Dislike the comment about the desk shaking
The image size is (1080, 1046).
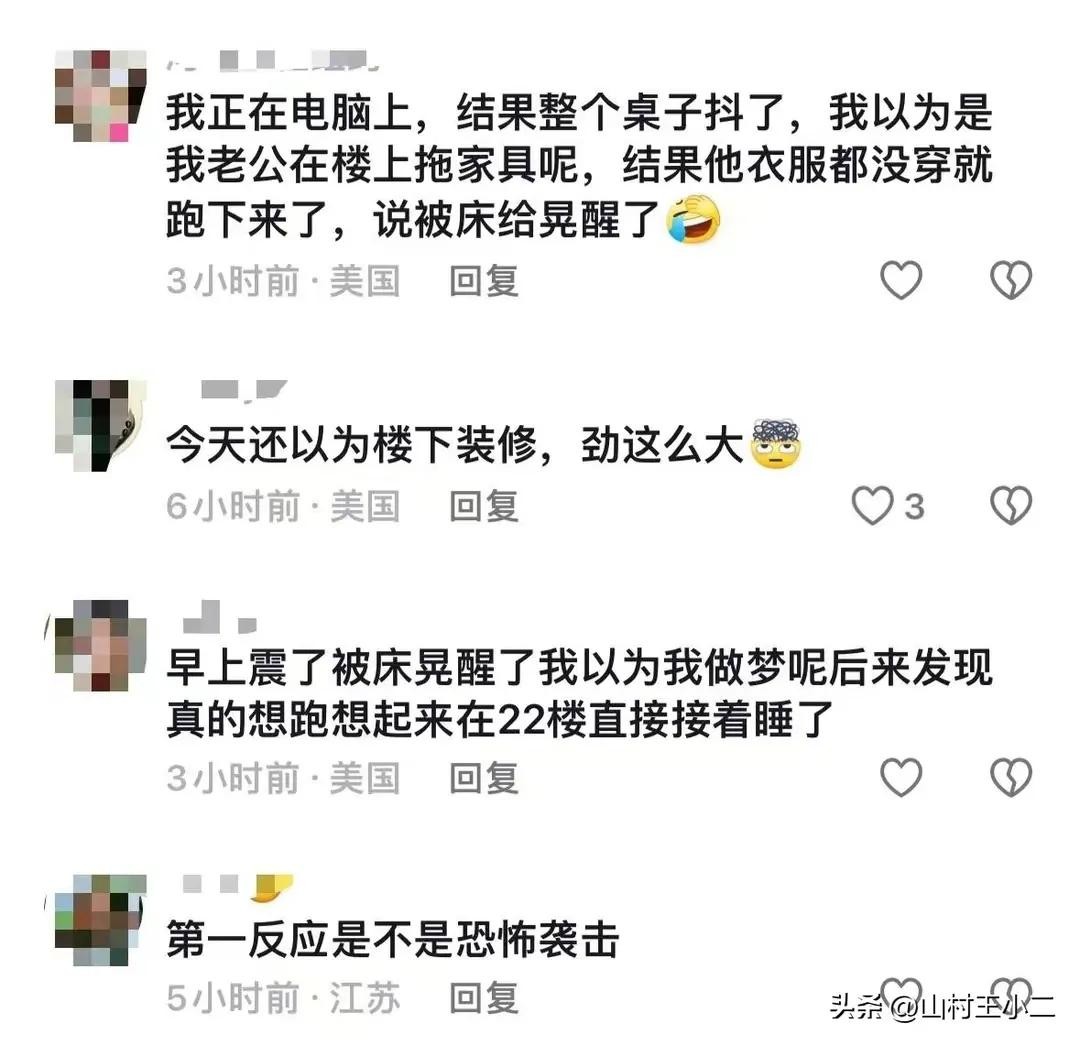(1010, 280)
